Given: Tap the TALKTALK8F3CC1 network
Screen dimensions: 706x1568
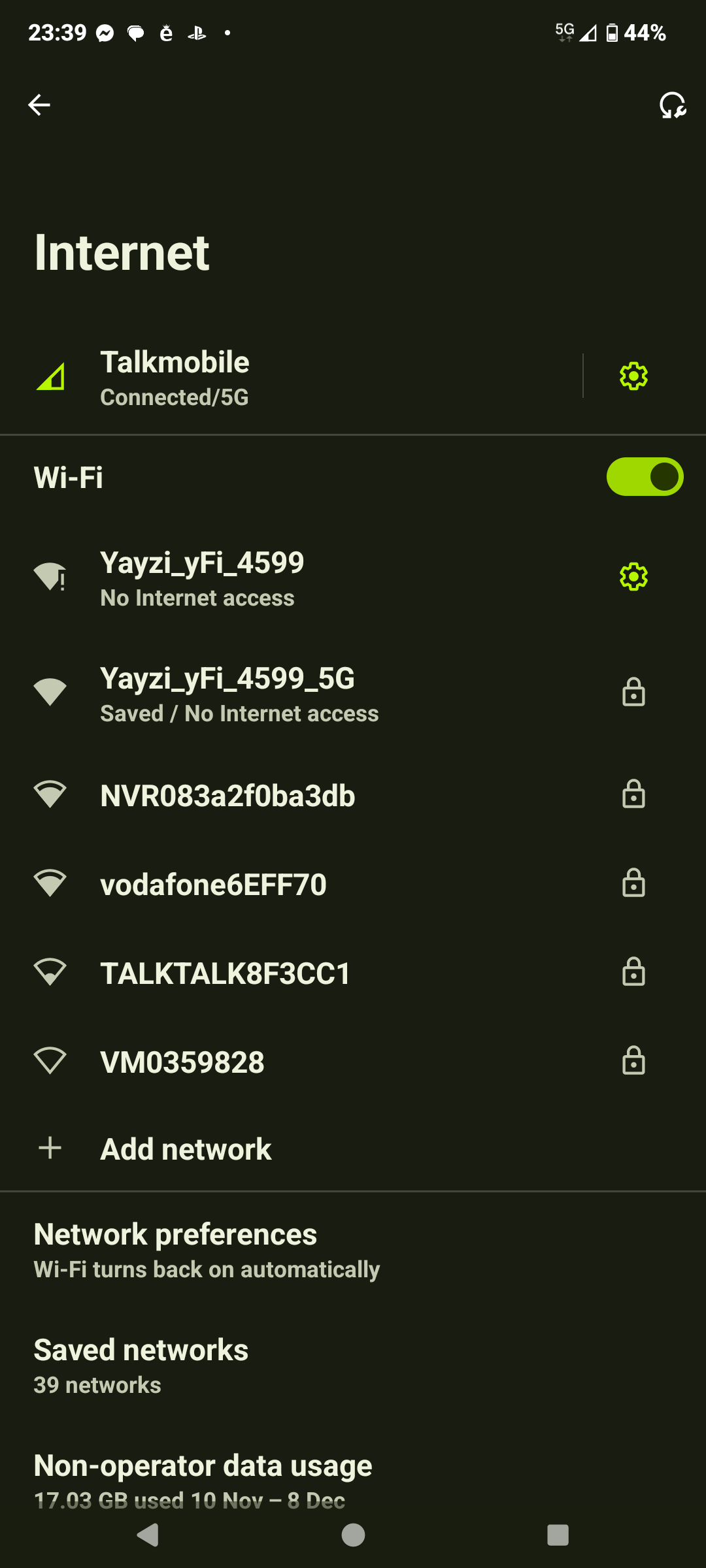Looking at the screenshot, I should click(353, 973).
